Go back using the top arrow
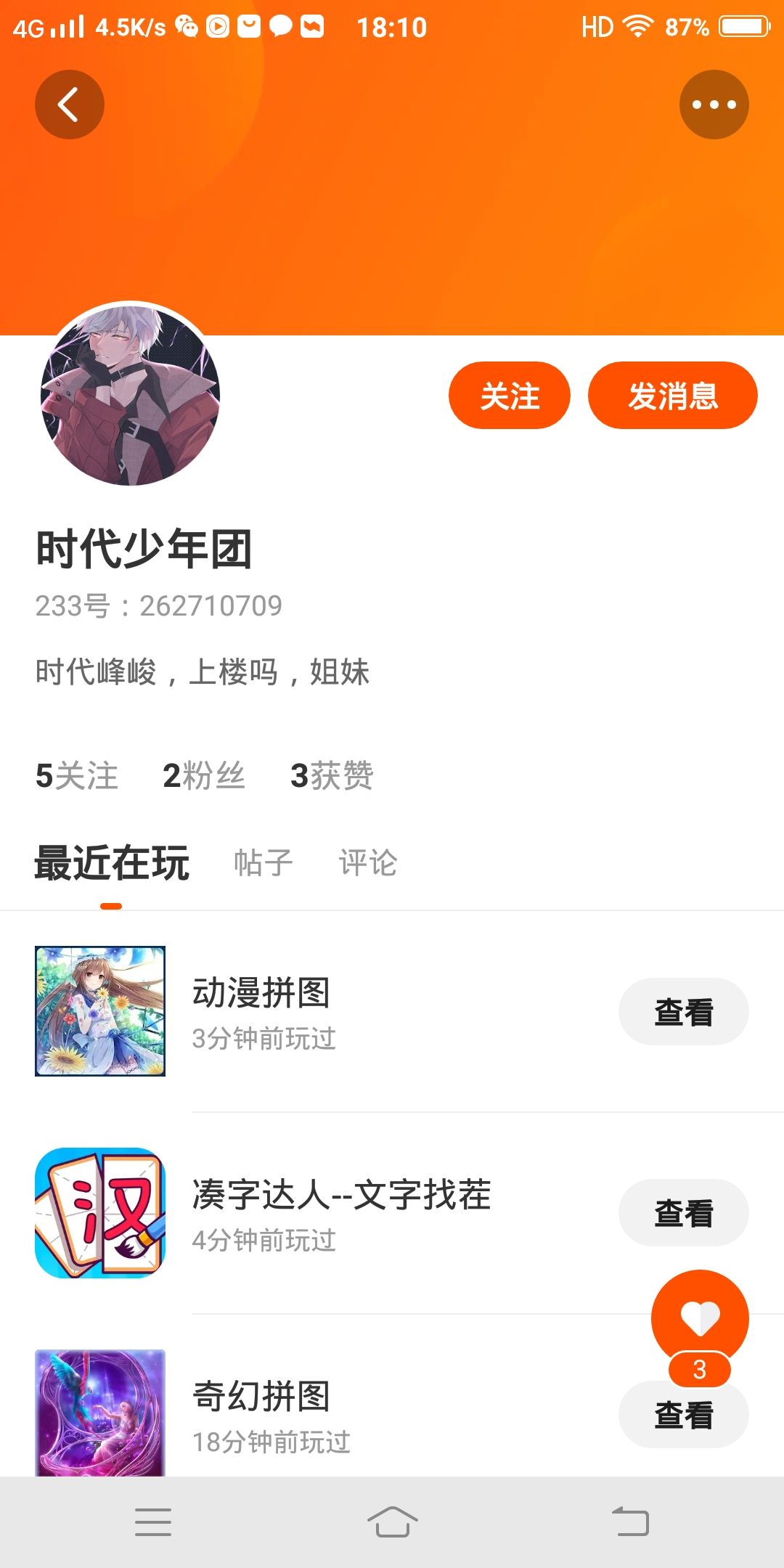The width and height of the screenshot is (784, 1568). (x=70, y=105)
